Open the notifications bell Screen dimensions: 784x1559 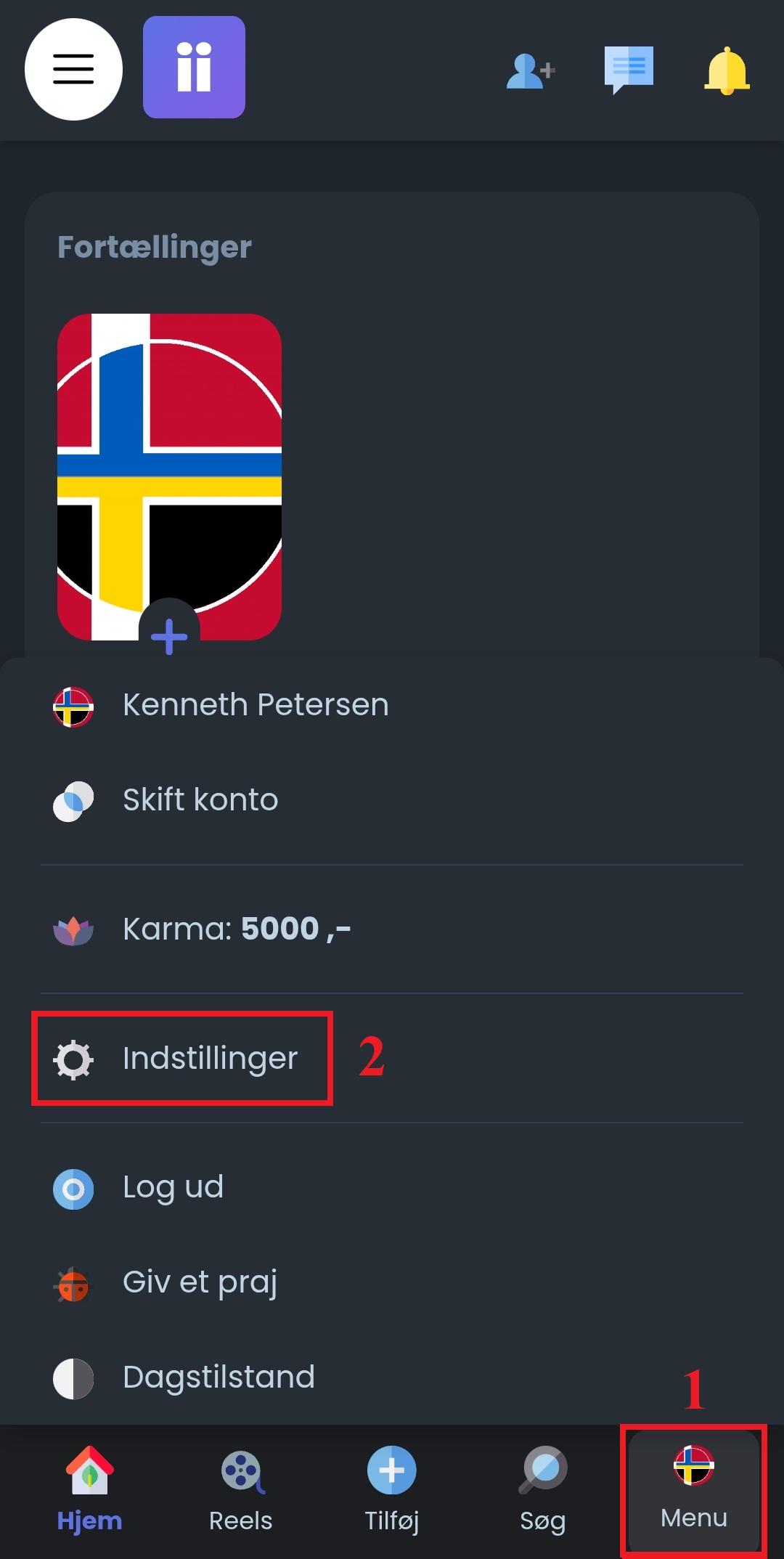pyautogui.click(x=726, y=71)
